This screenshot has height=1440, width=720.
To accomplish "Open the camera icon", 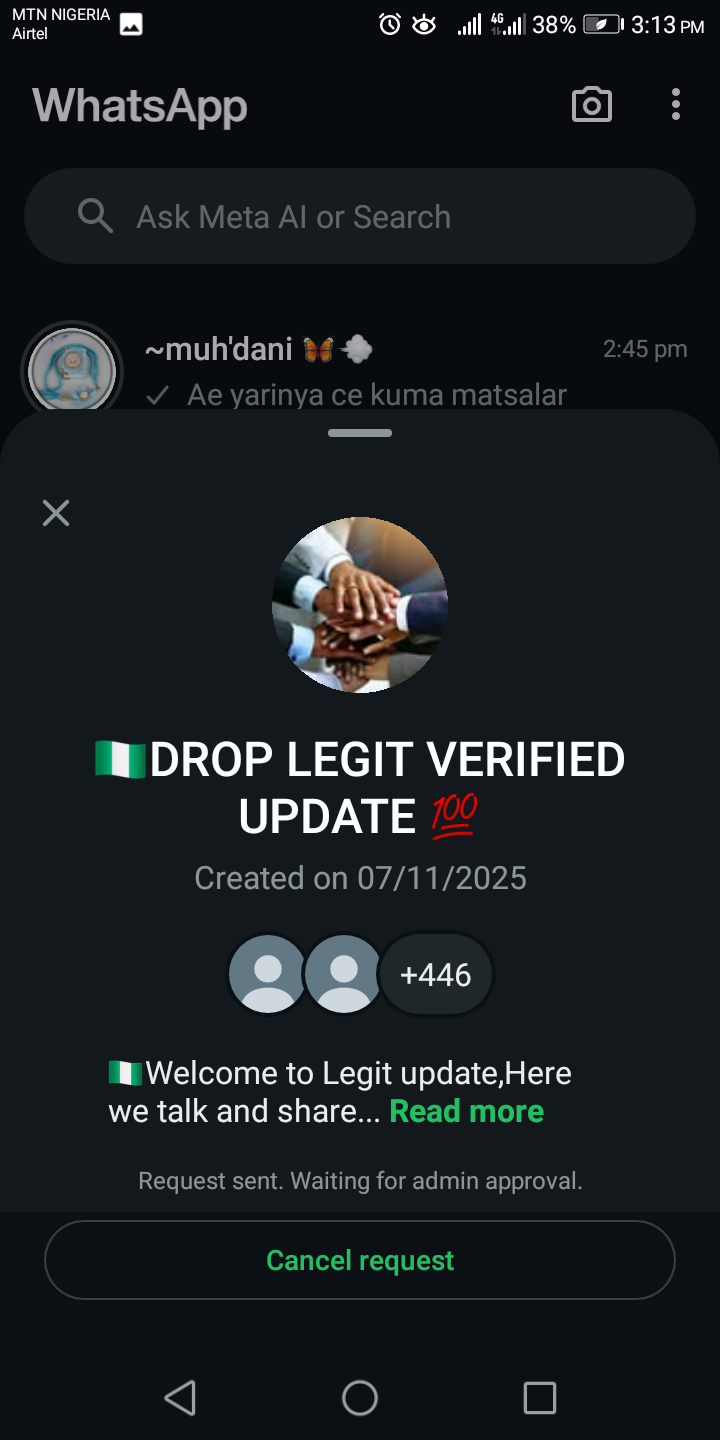I will point(591,104).
